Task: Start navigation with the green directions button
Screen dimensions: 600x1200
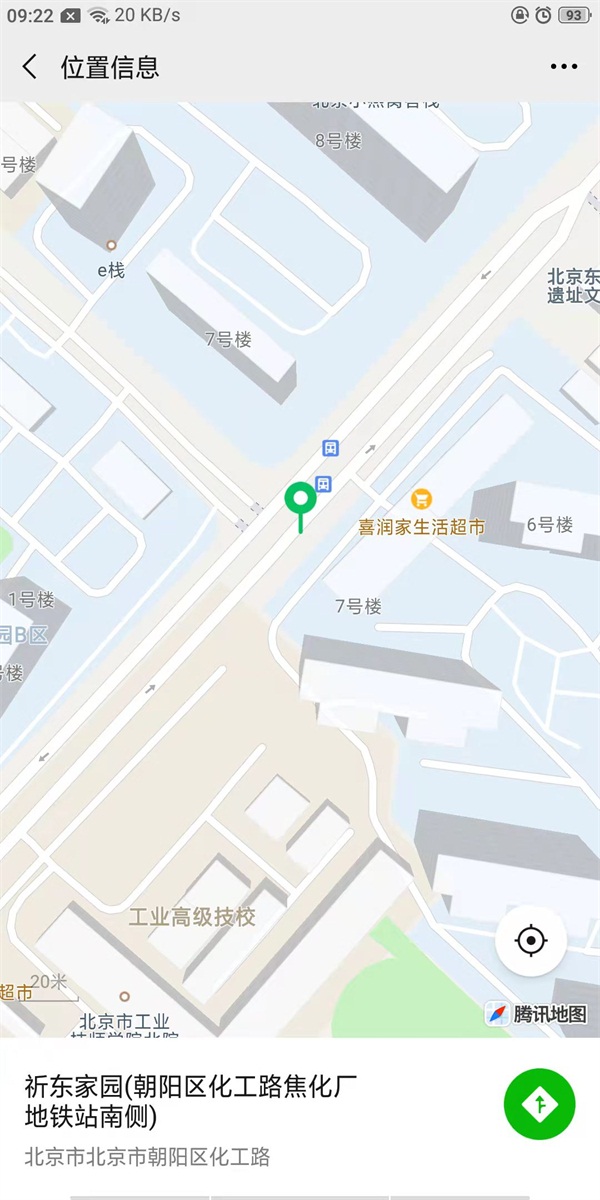Action: (539, 1104)
